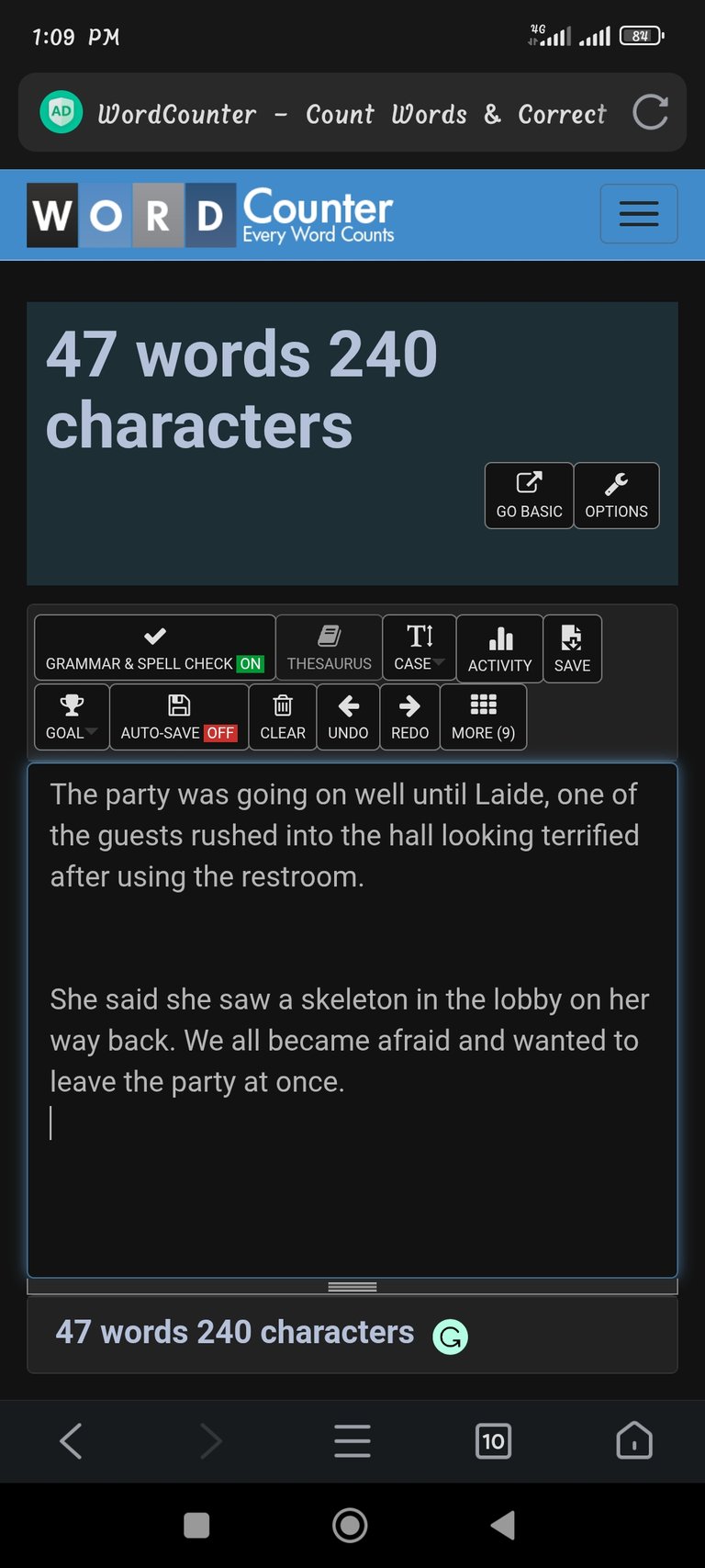Save the text with the Save button
The image size is (705, 1568).
[572, 649]
